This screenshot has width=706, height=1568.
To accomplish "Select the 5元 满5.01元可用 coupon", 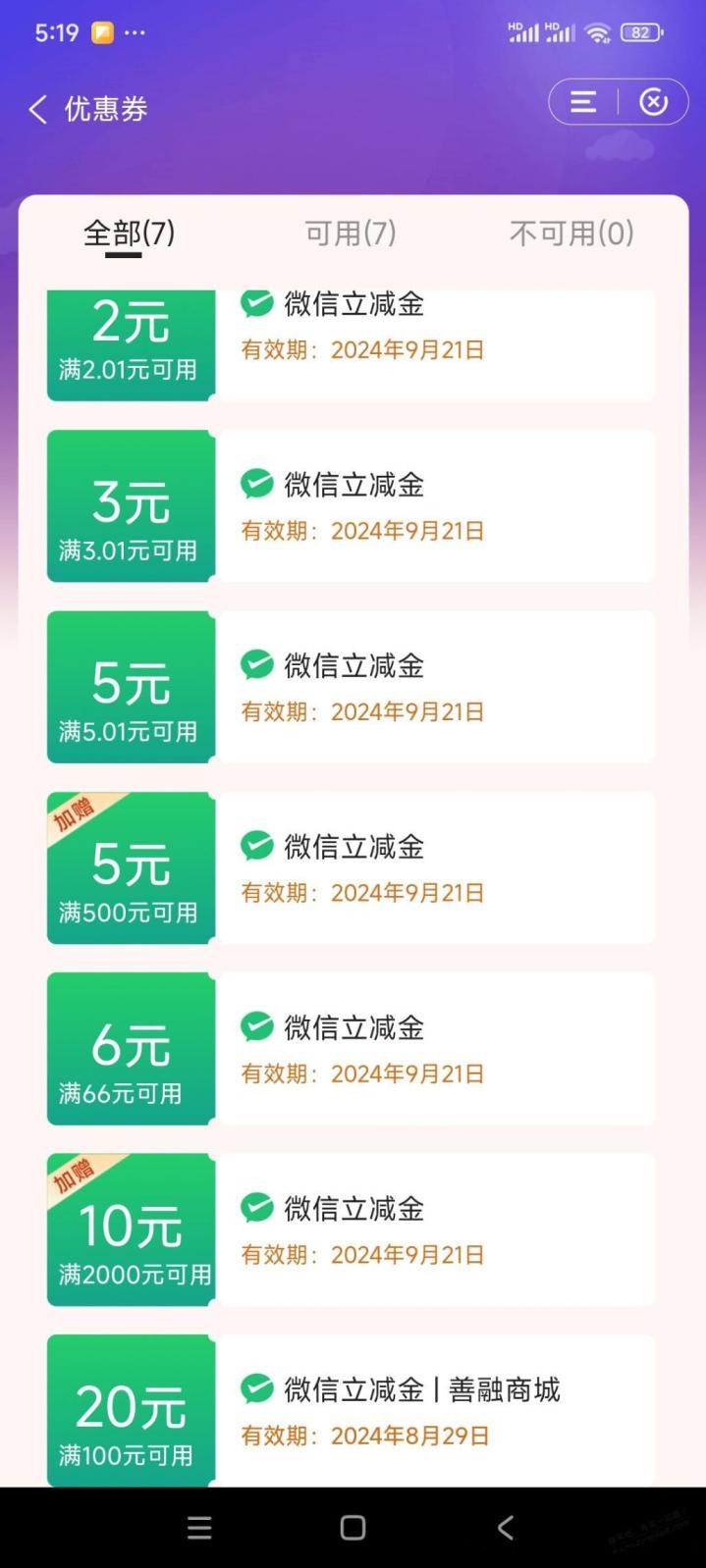I will (351, 687).
